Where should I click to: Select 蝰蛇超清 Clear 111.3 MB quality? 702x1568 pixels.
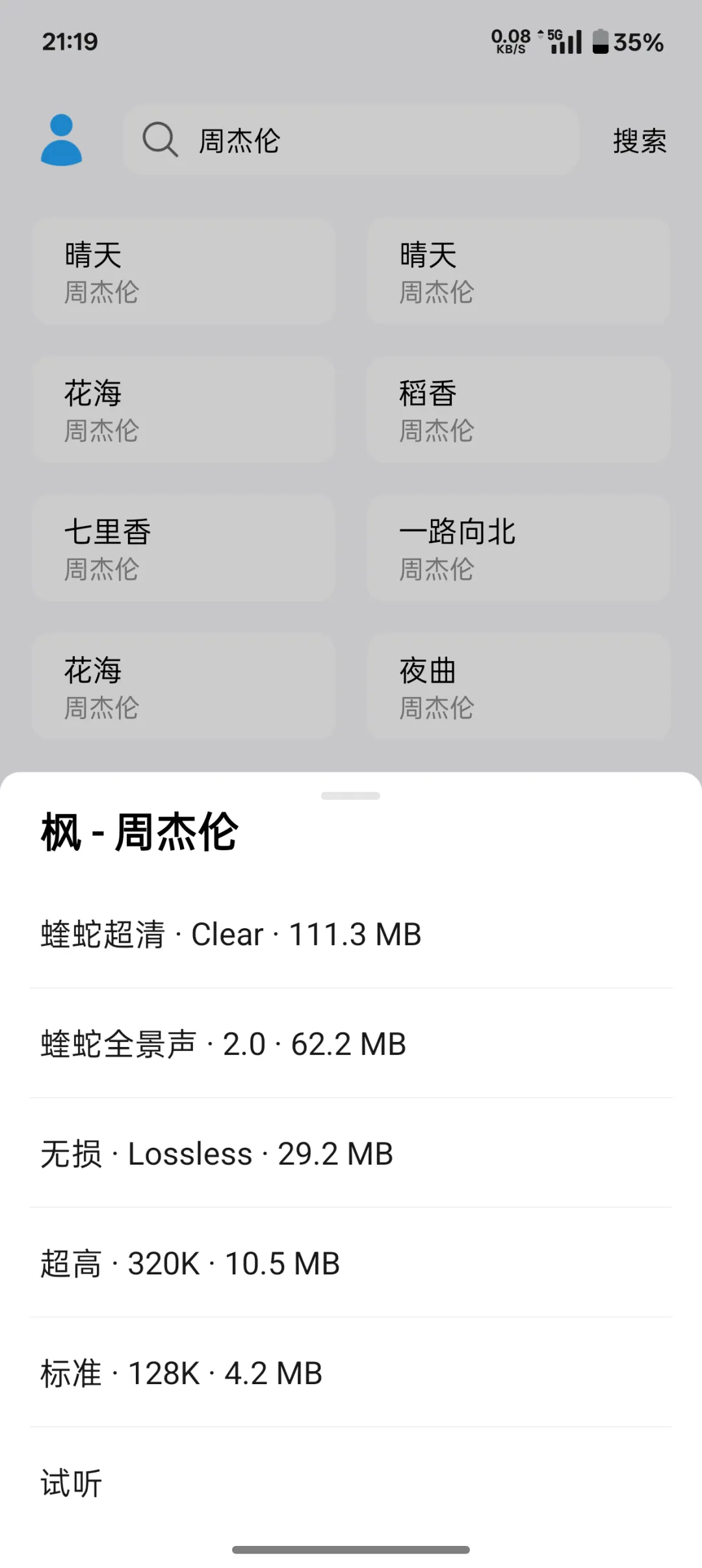(351, 934)
